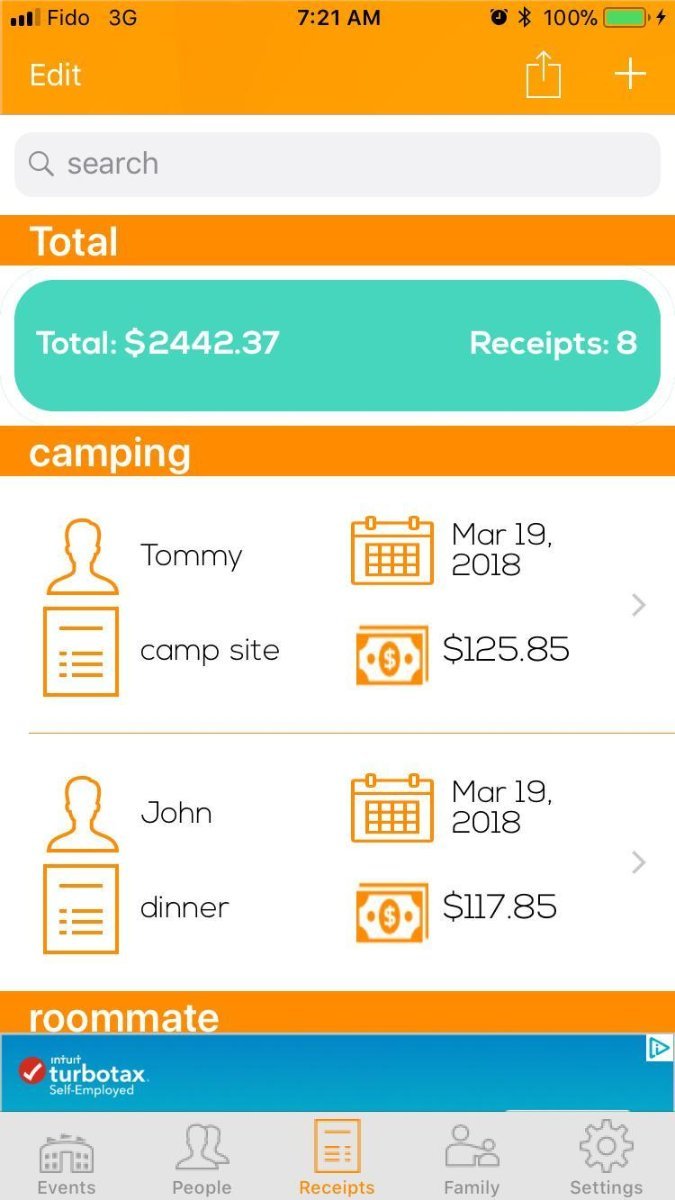Open the search field
This screenshot has width=675, height=1200.
[337, 164]
